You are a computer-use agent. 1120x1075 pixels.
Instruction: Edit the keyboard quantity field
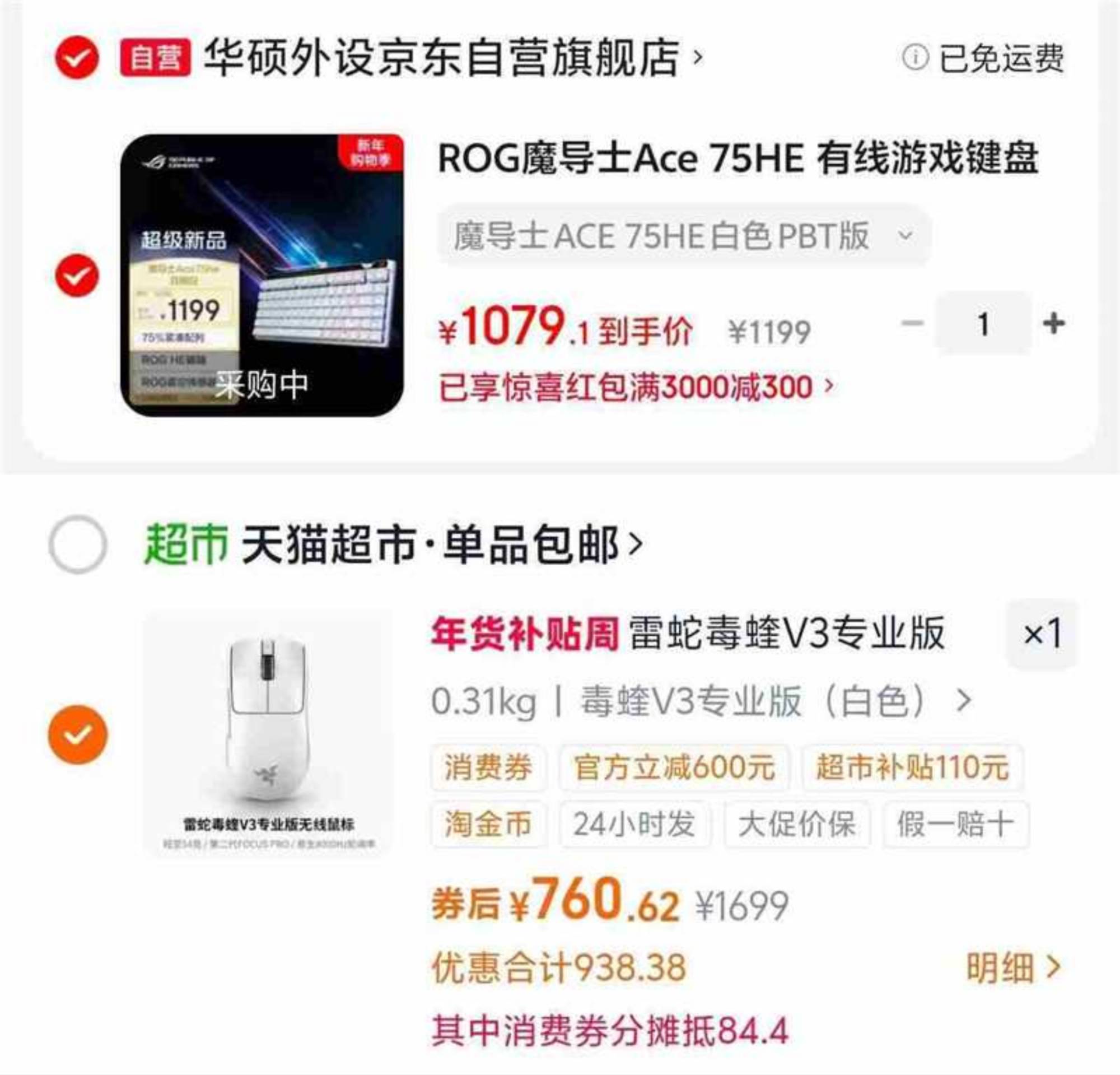coord(983,323)
